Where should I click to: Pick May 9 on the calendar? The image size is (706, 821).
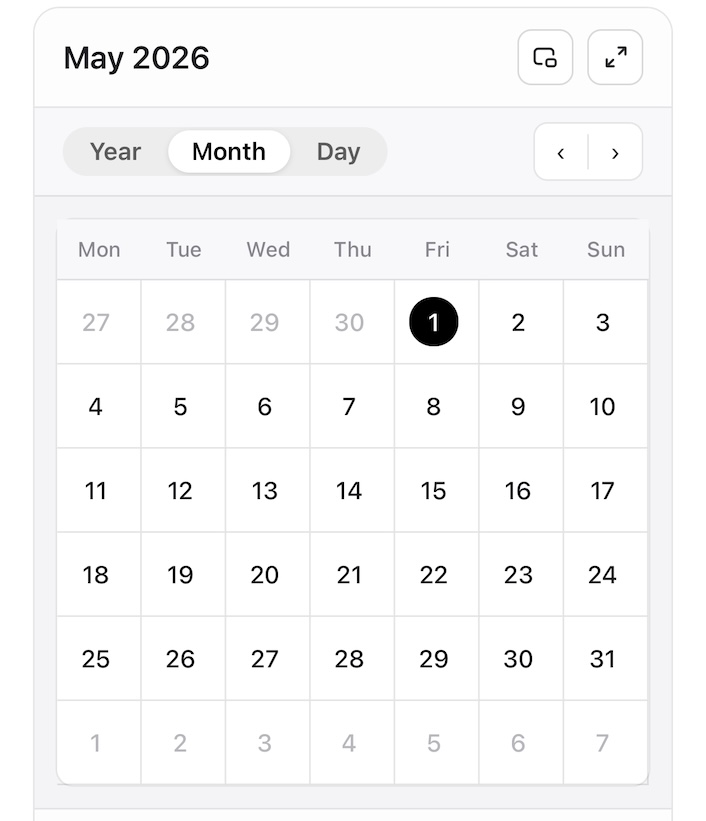[518, 407]
